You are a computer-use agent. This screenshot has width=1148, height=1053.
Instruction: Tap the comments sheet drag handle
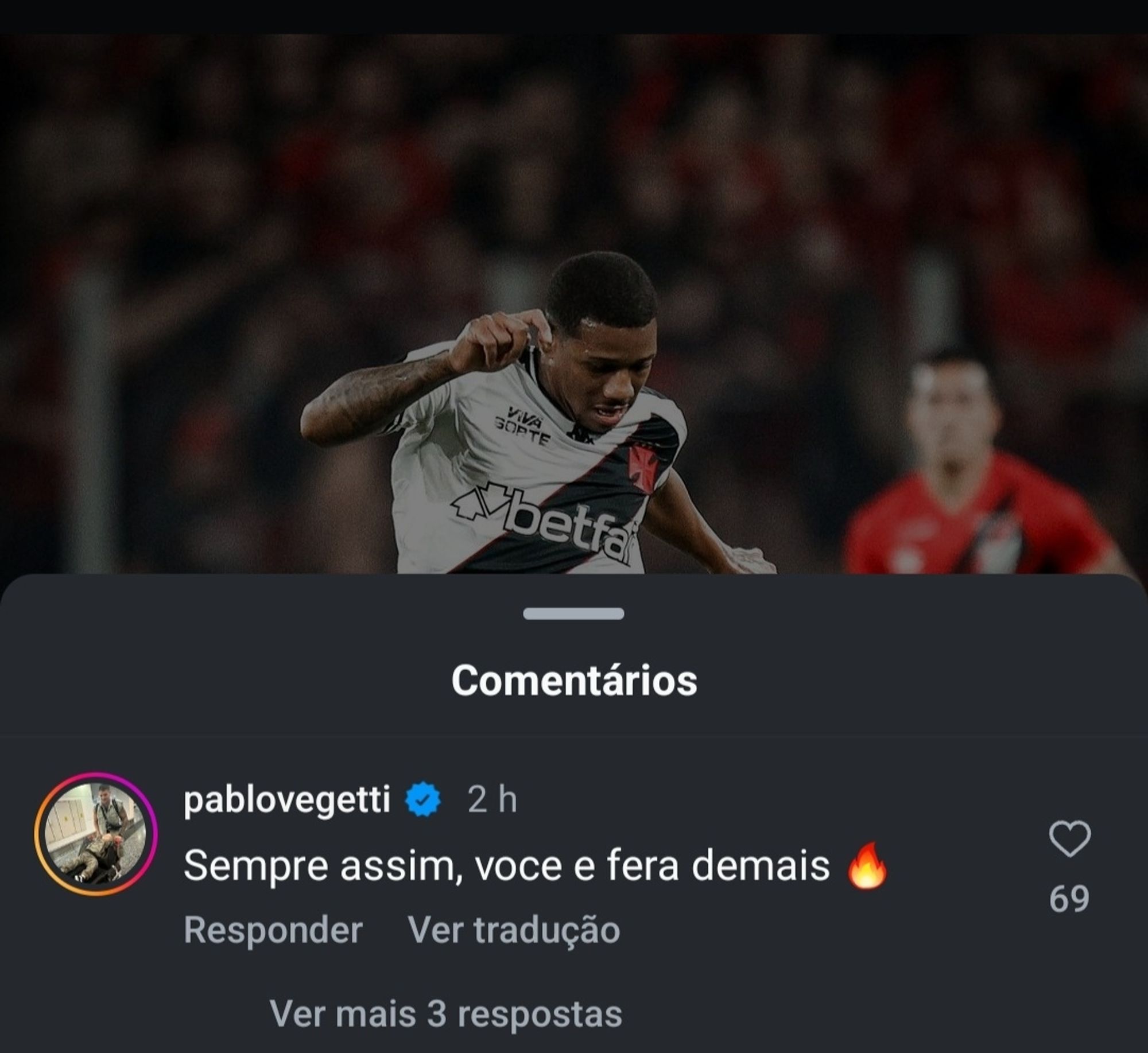(x=573, y=613)
